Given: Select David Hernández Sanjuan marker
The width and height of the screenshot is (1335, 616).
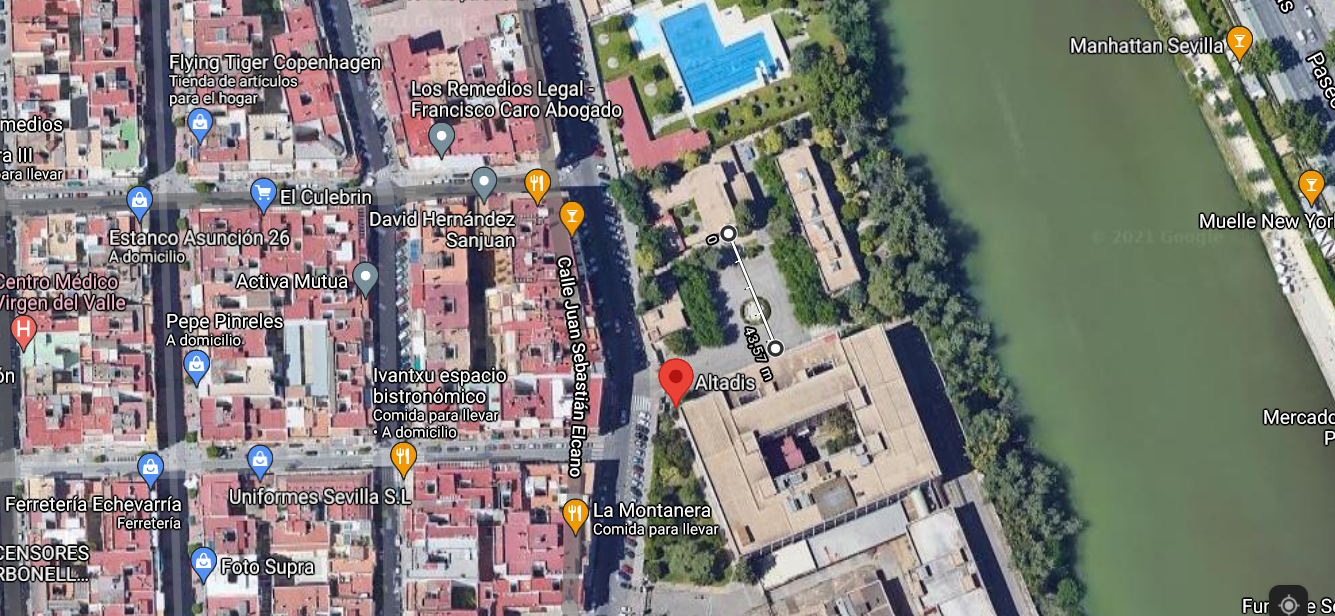Looking at the screenshot, I should click(484, 182).
